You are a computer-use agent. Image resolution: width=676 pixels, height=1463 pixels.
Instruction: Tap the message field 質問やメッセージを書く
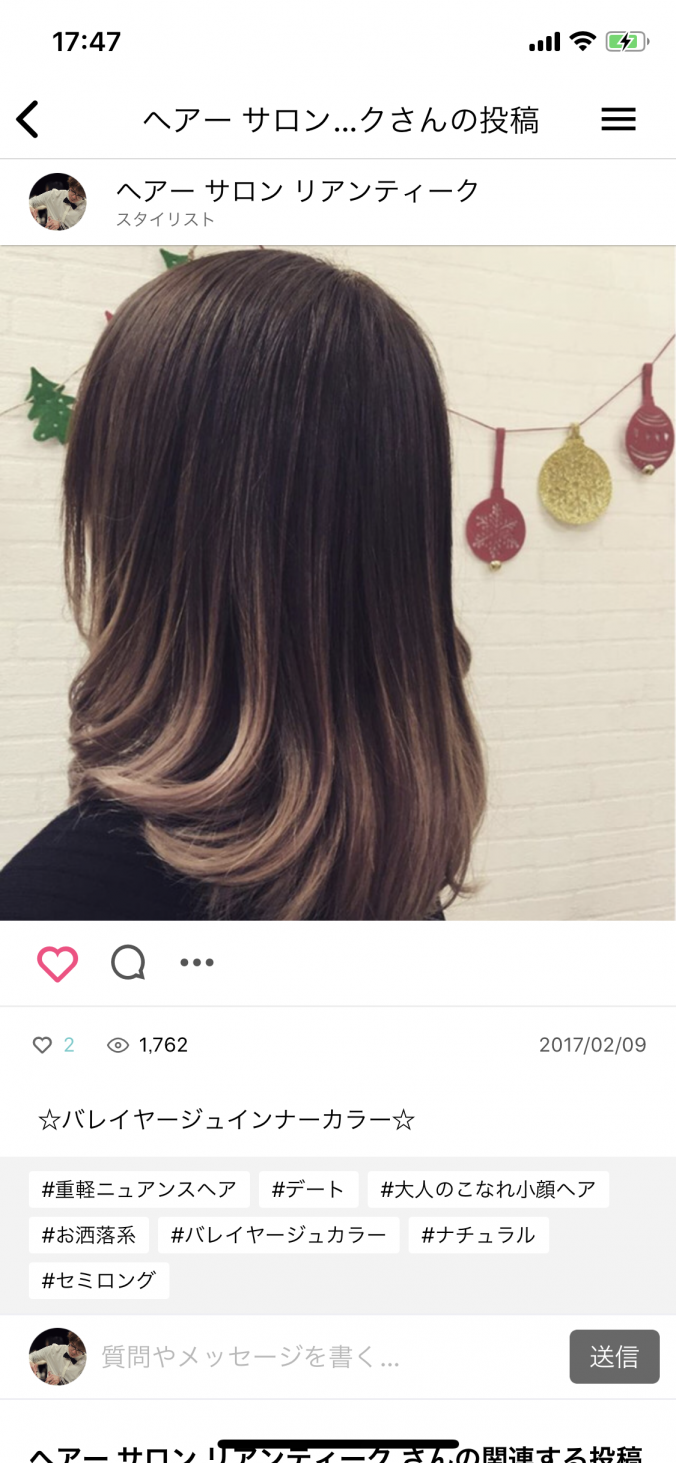click(320, 1356)
